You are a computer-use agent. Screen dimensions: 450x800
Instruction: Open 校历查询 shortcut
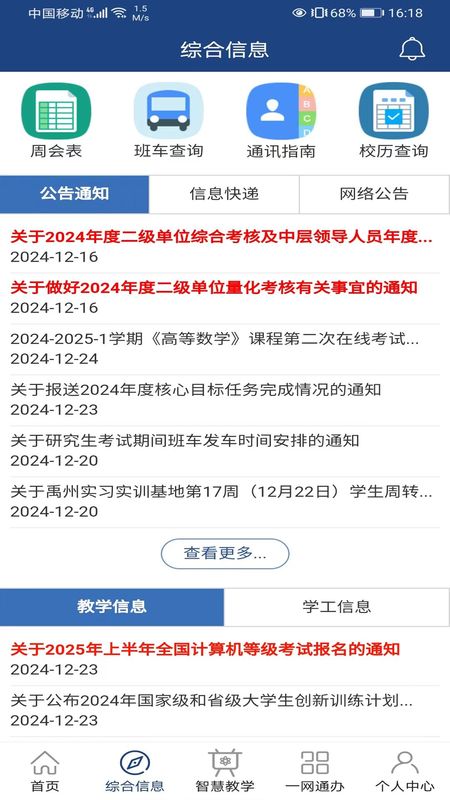coord(393,120)
